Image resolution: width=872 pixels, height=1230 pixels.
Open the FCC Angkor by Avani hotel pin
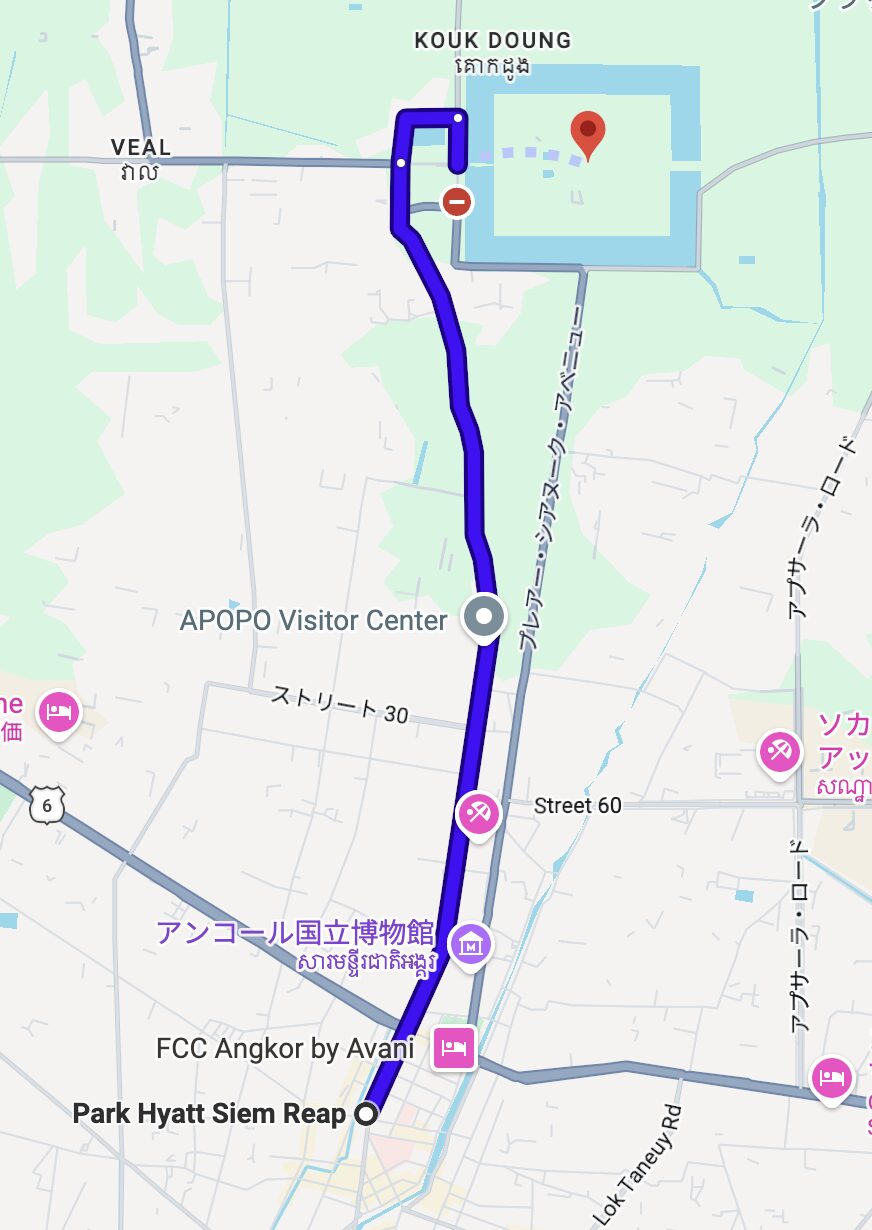click(x=453, y=1047)
